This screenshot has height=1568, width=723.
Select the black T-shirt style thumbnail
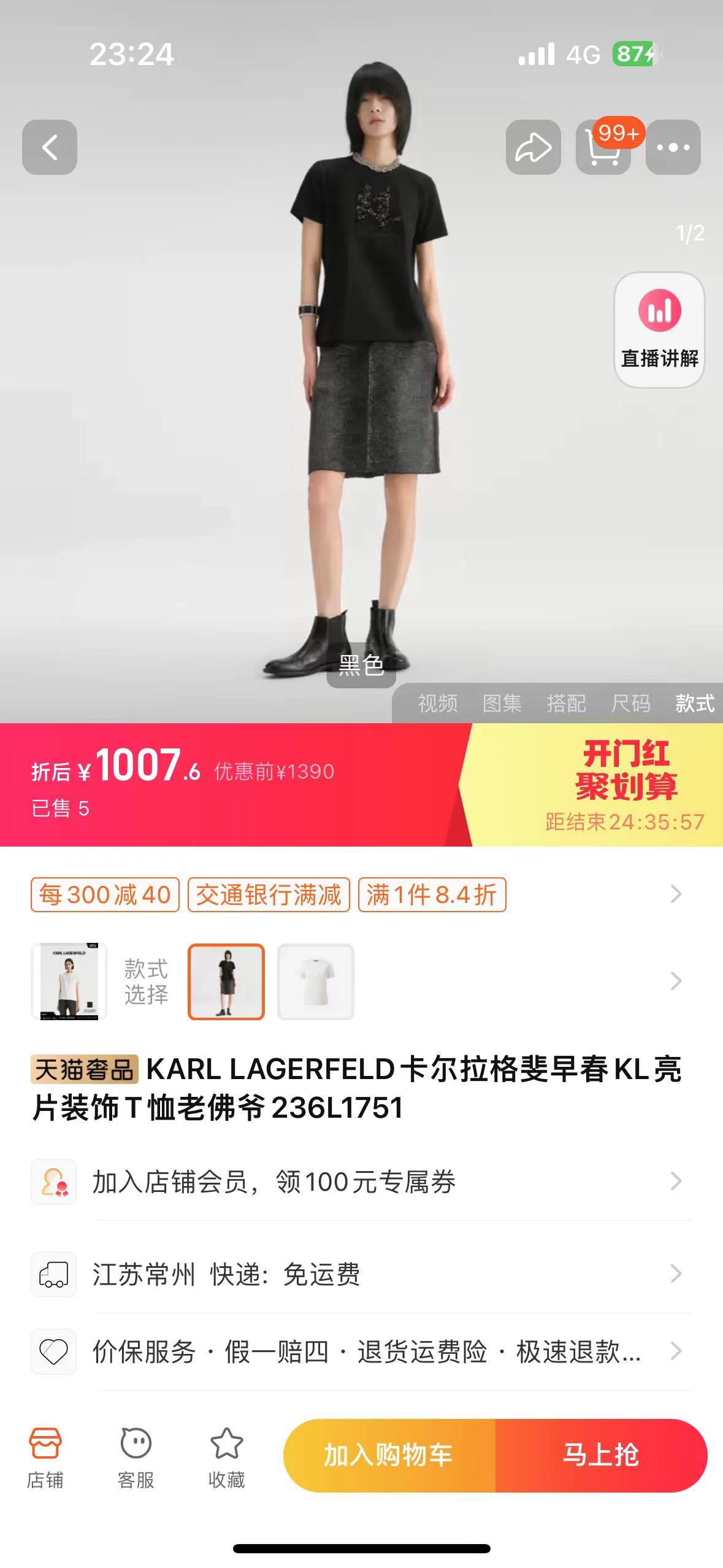tap(226, 982)
